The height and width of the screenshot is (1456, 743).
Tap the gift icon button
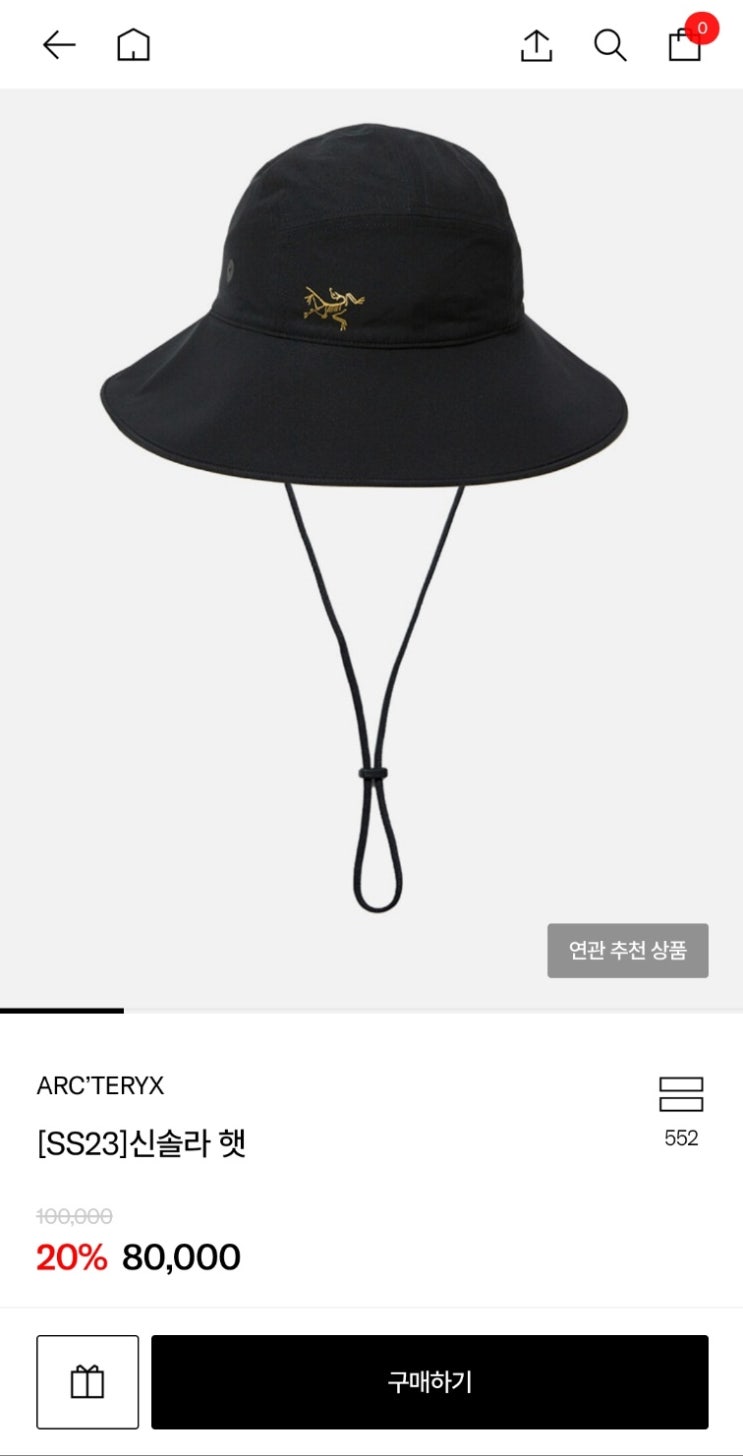pyautogui.click(x=88, y=1382)
